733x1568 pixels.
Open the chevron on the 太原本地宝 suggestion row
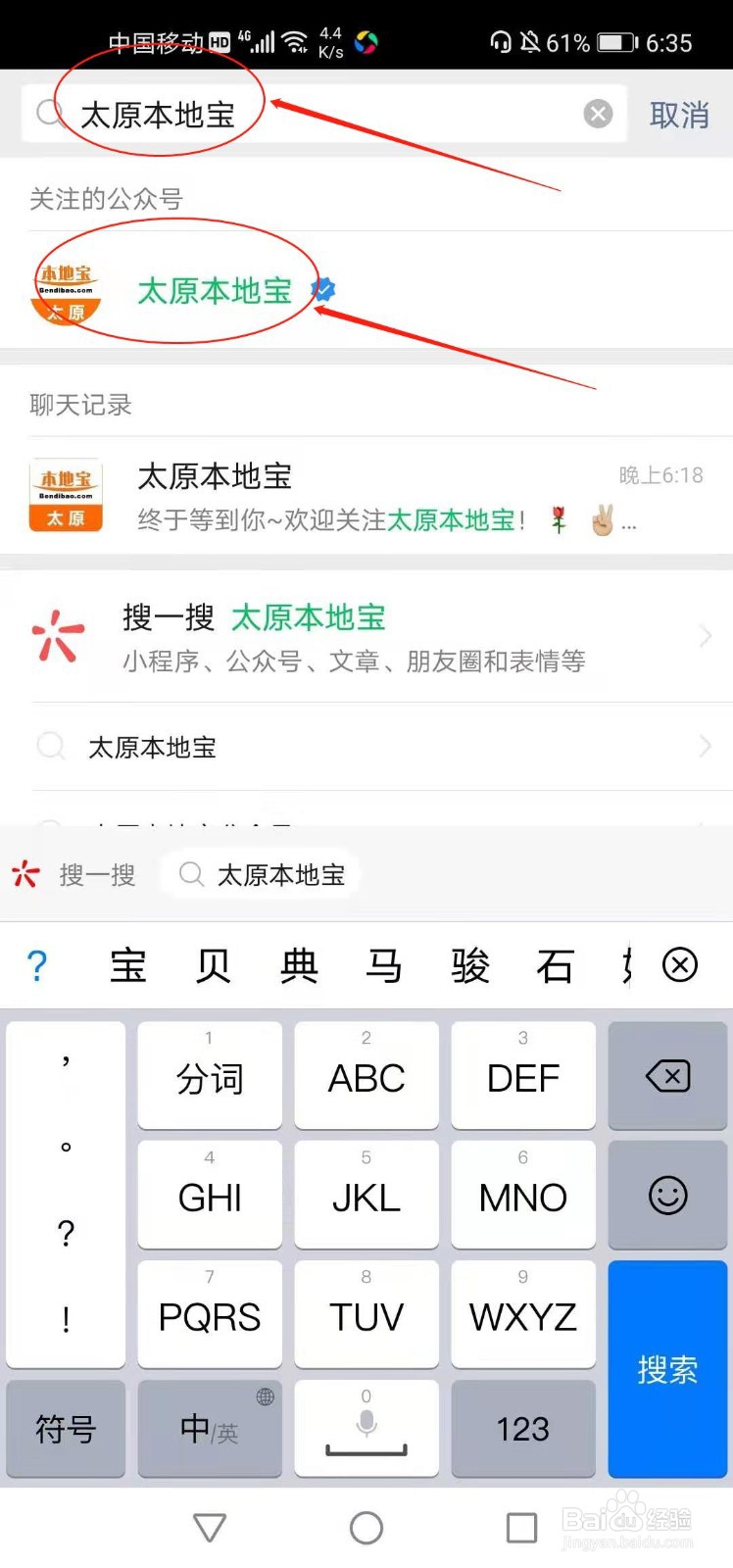point(705,747)
